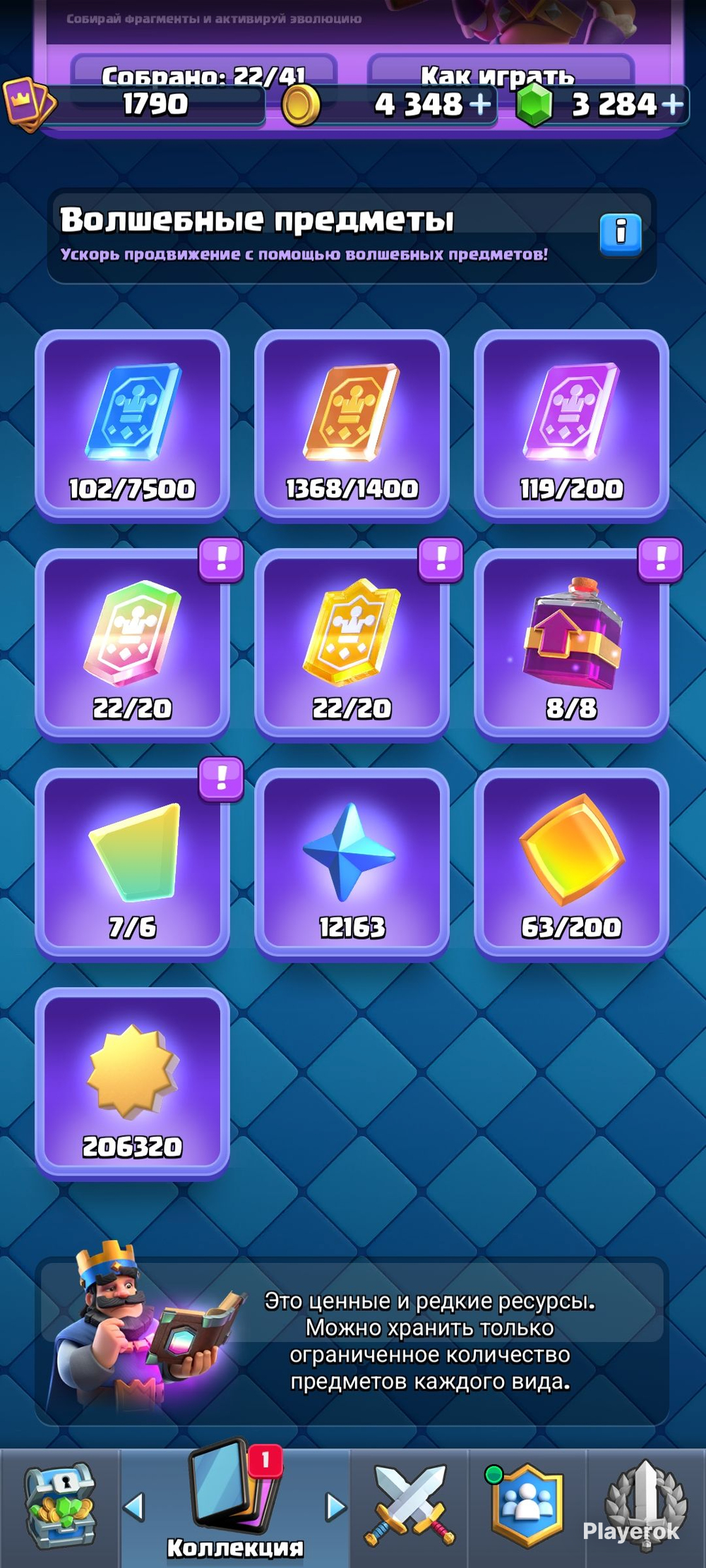The width and height of the screenshot is (706, 1568).
Task: Go to the shop chest tab
Action: coord(60,1507)
